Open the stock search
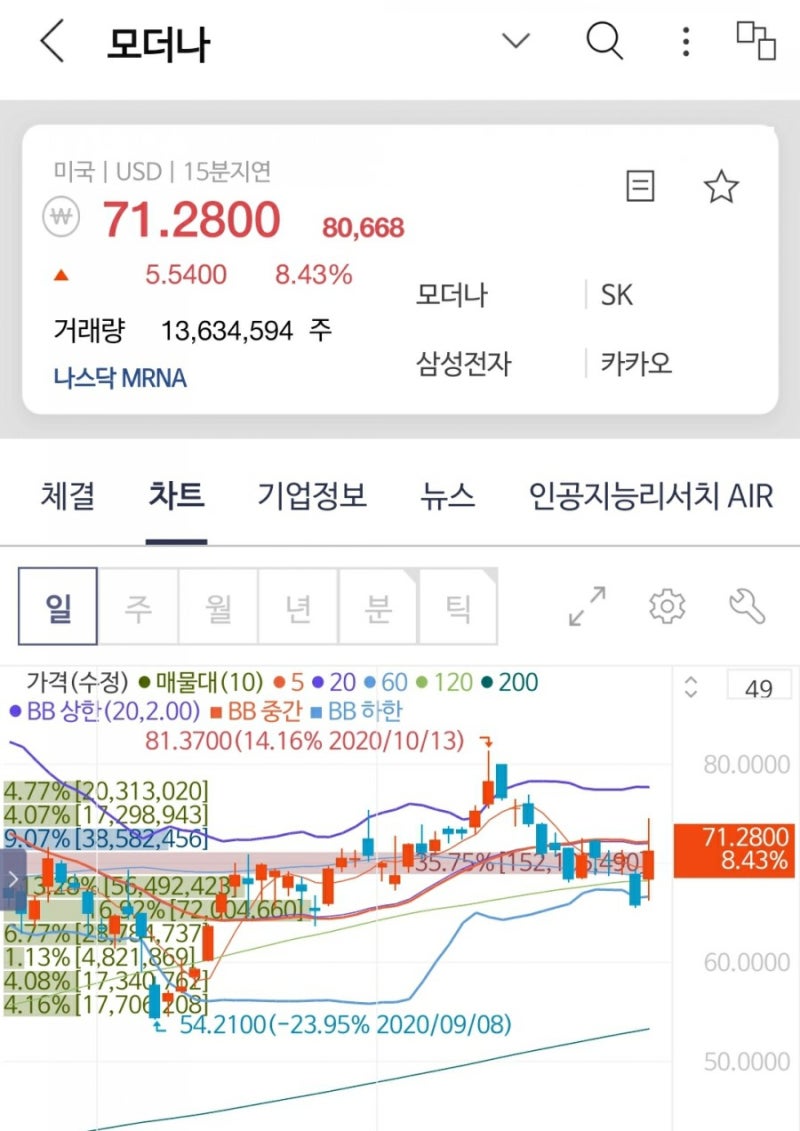Screen dimensions: 800x1131 (604, 42)
